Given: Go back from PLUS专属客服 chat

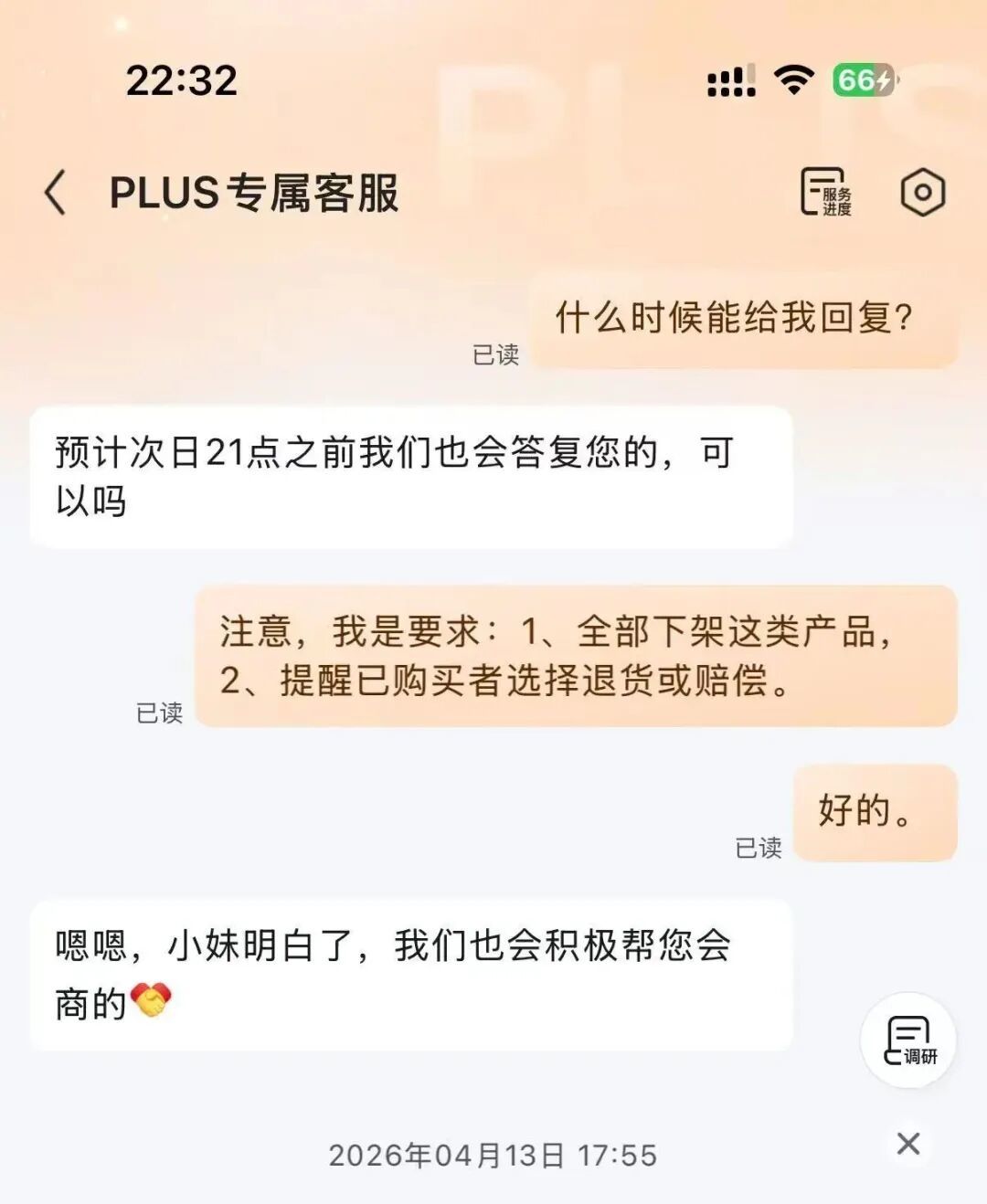Looking at the screenshot, I should pyautogui.click(x=56, y=193).
